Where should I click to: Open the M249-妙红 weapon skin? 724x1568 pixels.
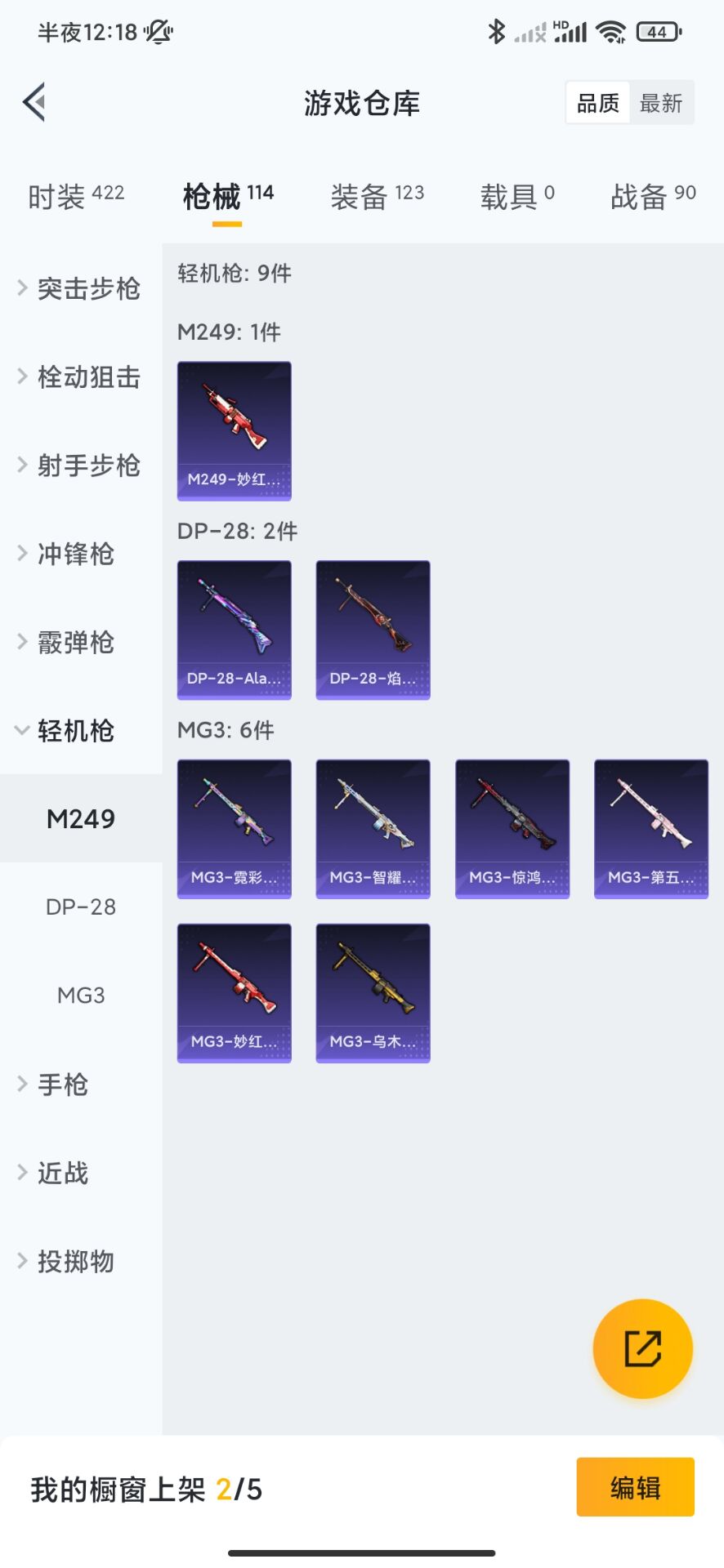(235, 430)
